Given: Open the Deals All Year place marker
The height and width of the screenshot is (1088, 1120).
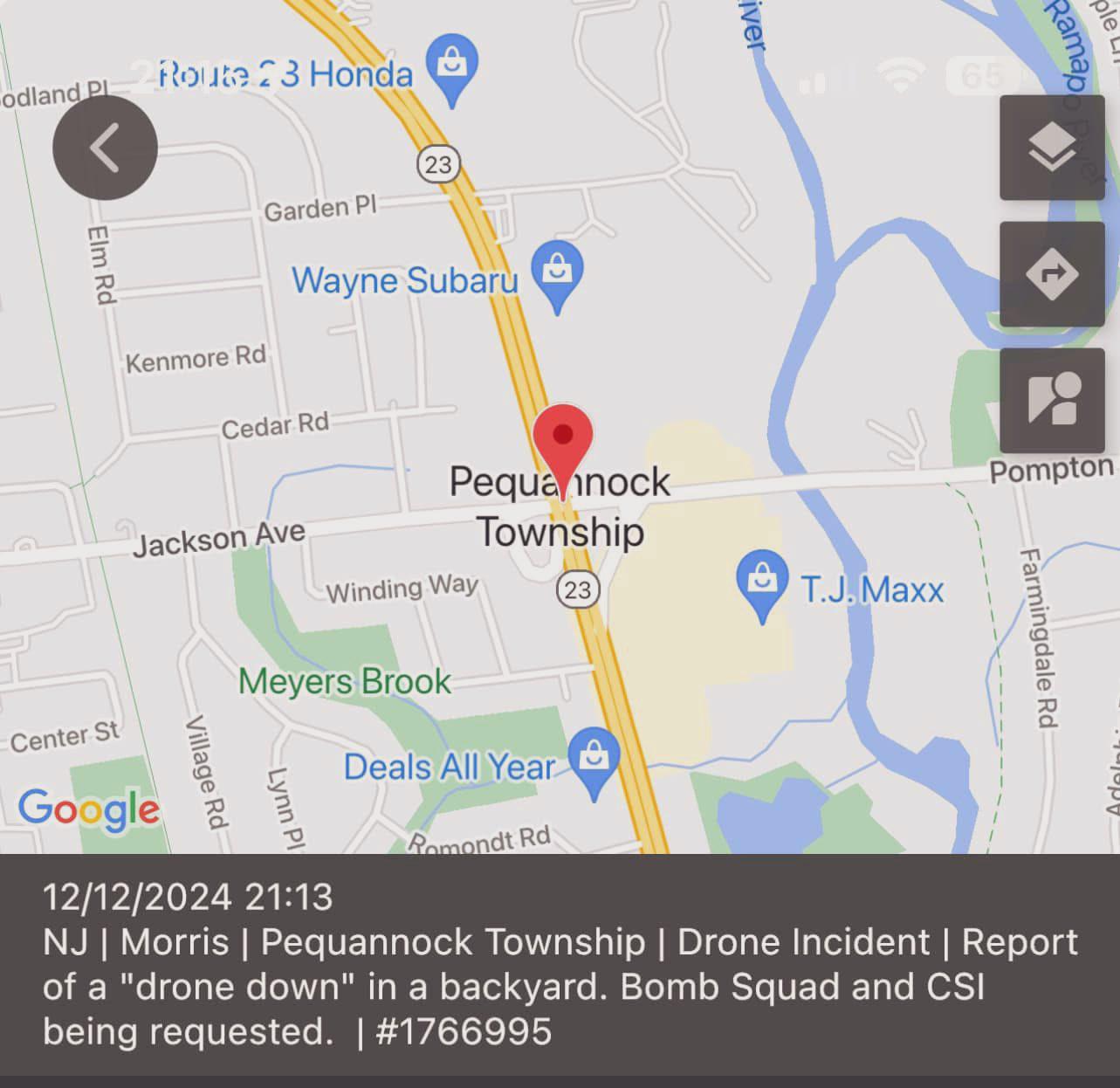Looking at the screenshot, I should 594,758.
